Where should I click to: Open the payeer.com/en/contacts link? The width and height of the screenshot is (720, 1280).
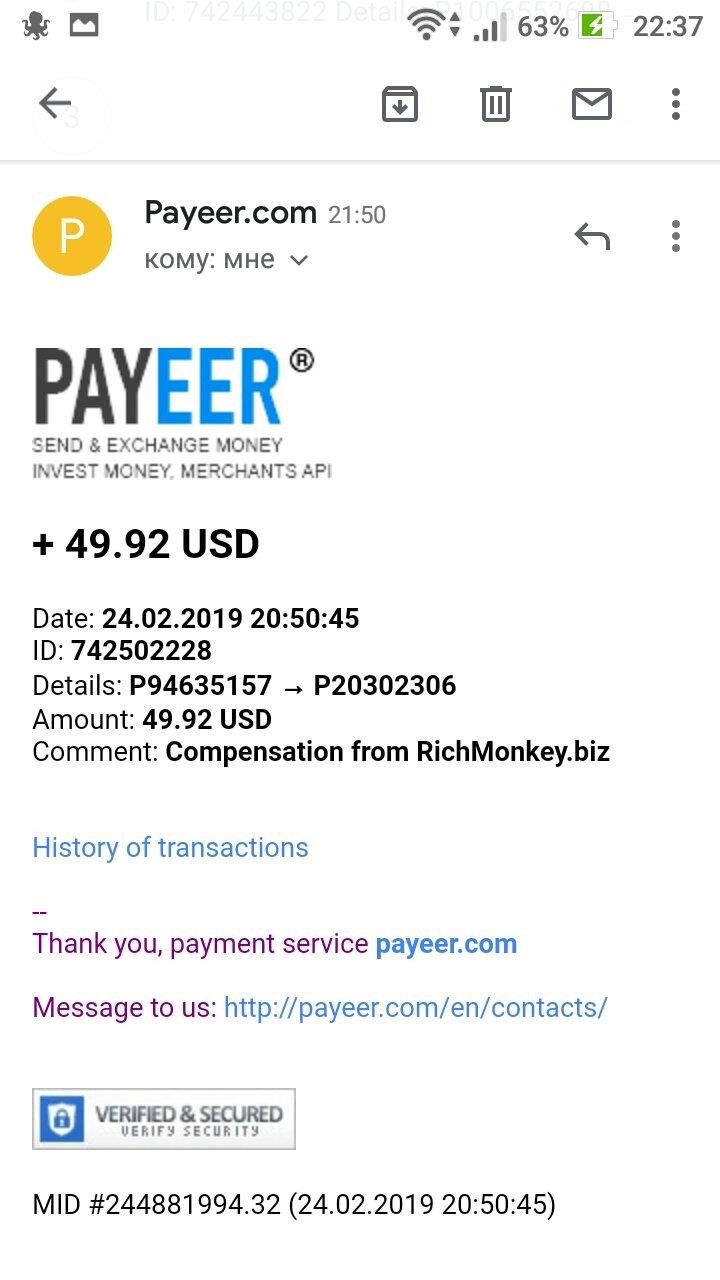click(x=415, y=1008)
